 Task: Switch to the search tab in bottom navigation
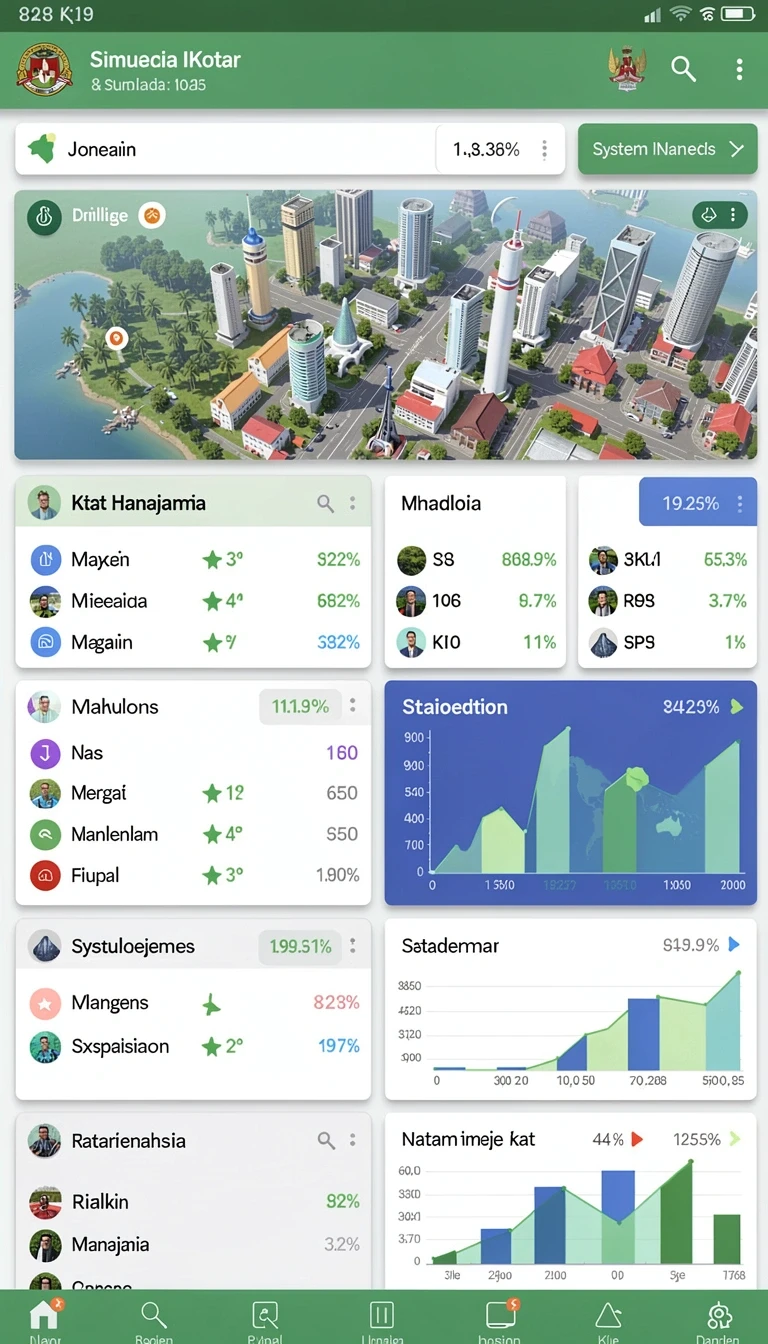click(154, 1319)
